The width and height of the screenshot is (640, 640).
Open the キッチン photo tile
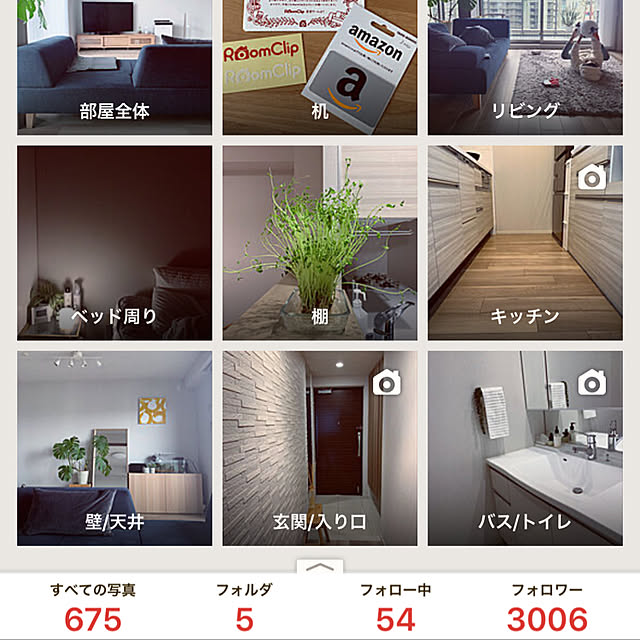point(525,242)
